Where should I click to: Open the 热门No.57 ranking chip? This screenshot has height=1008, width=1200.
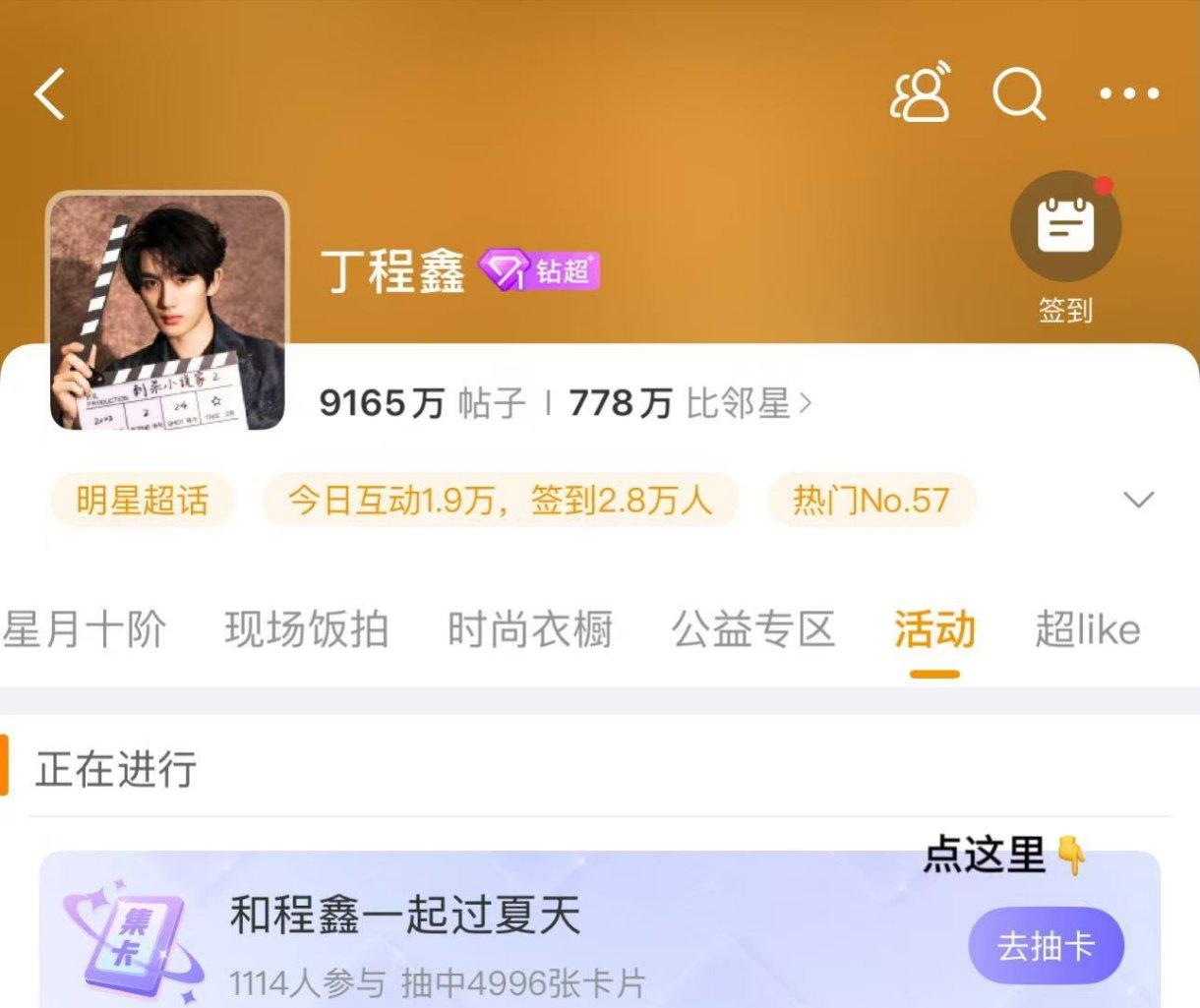click(871, 501)
